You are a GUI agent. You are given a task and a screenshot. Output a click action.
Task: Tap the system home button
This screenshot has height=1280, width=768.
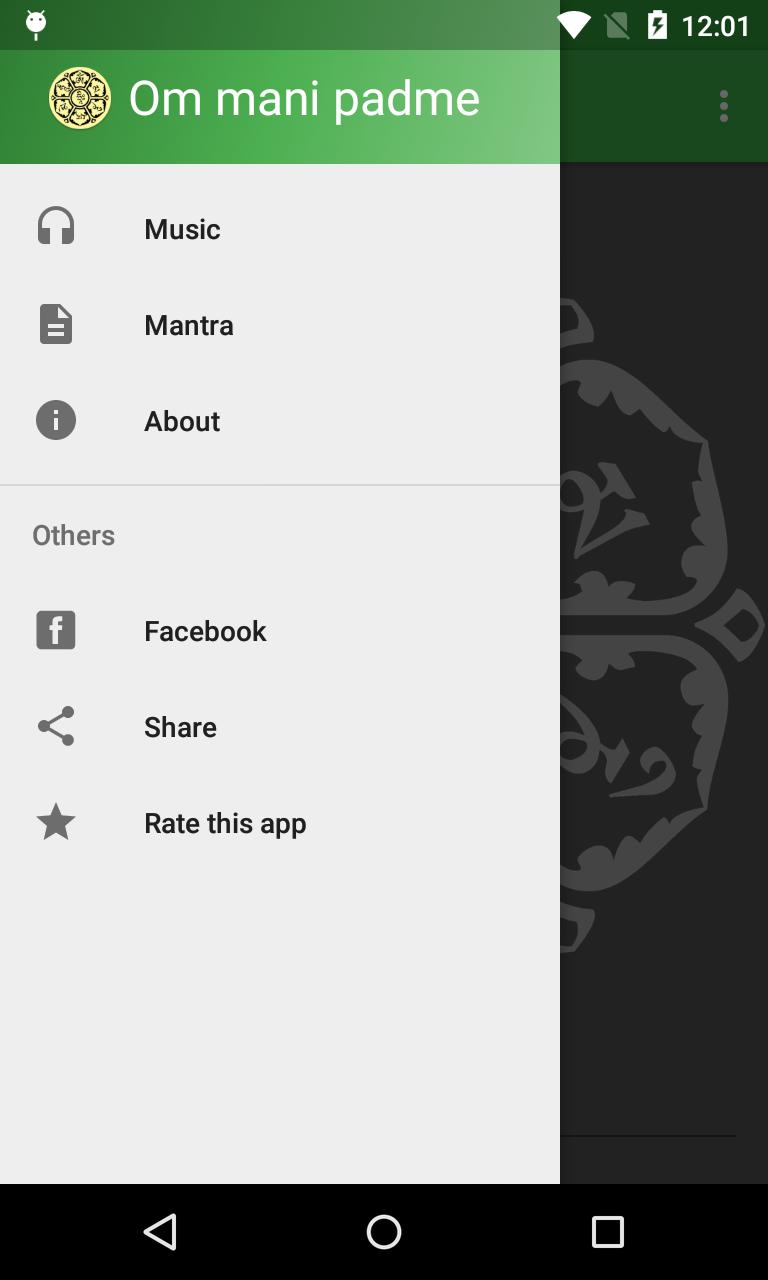pos(384,1232)
